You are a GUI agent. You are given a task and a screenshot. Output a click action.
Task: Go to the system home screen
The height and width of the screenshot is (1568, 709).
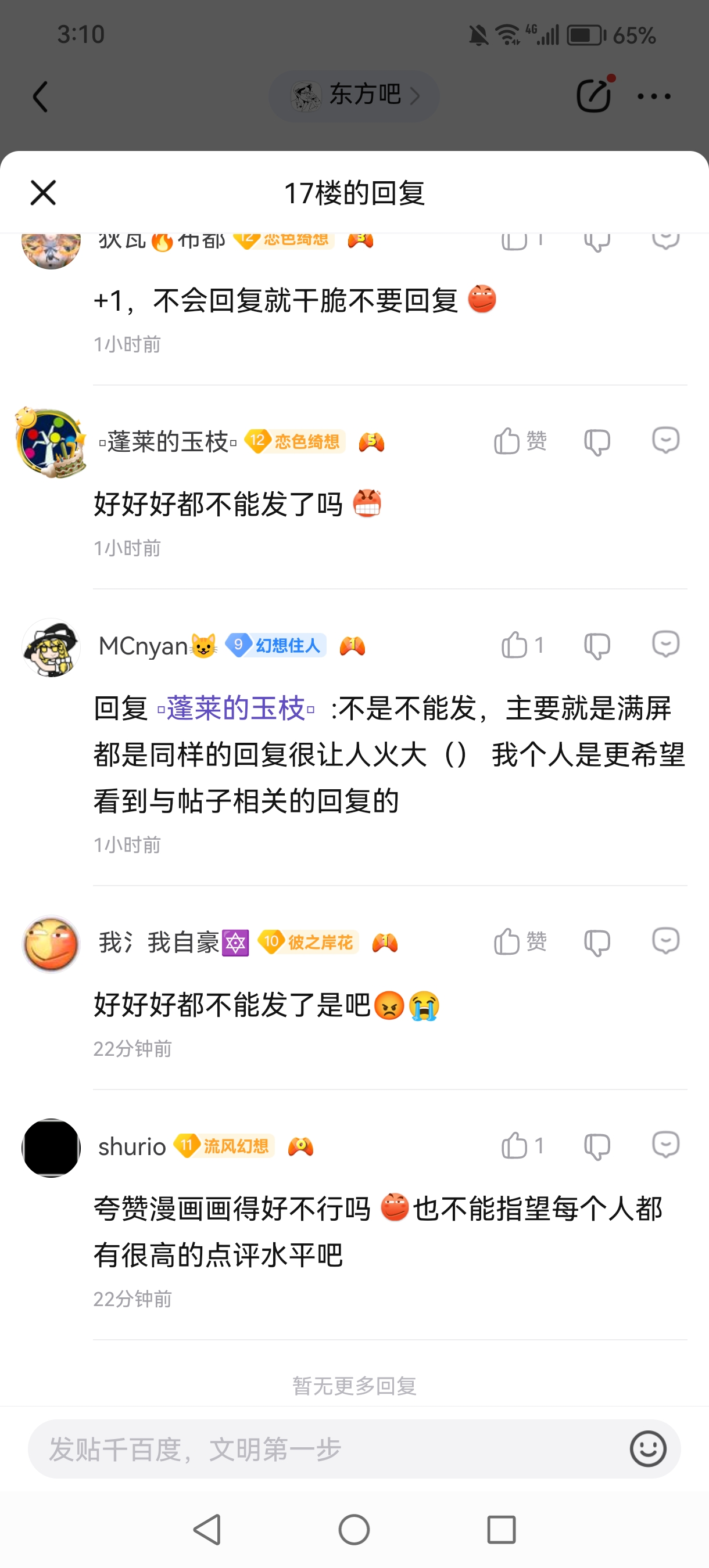point(354,1529)
